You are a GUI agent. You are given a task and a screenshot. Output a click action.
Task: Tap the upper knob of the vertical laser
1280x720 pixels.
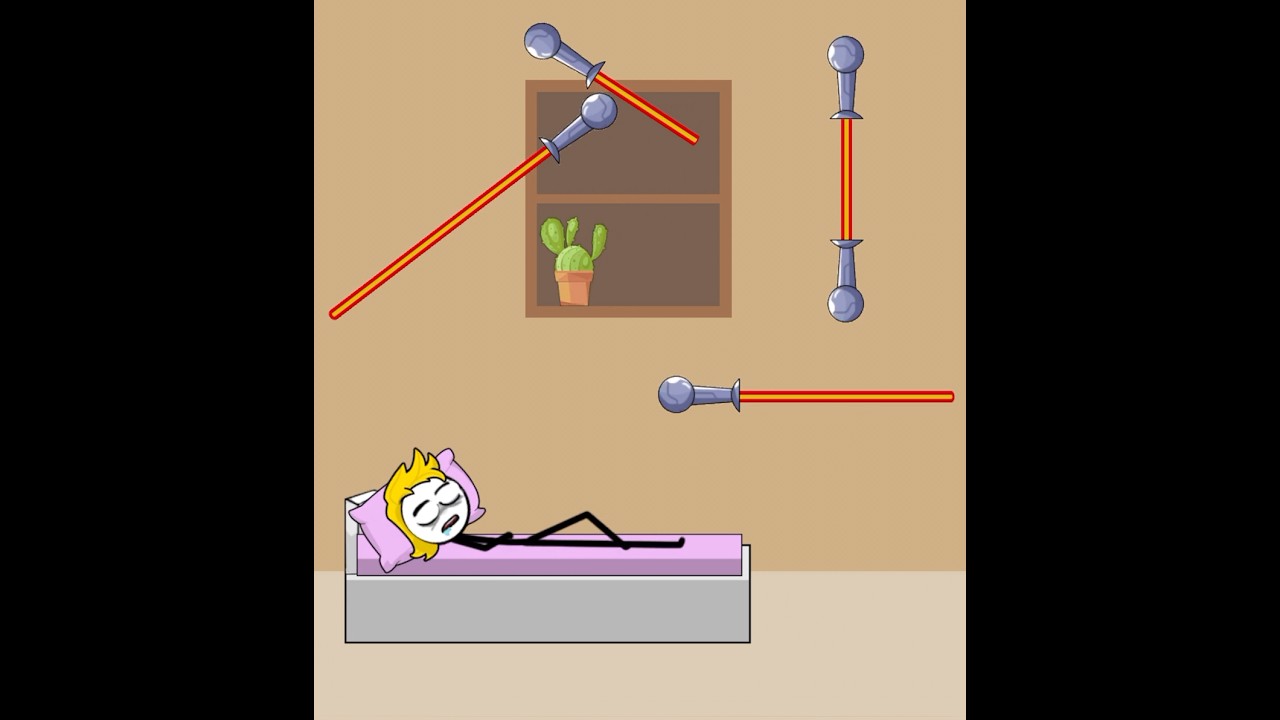tap(845, 55)
